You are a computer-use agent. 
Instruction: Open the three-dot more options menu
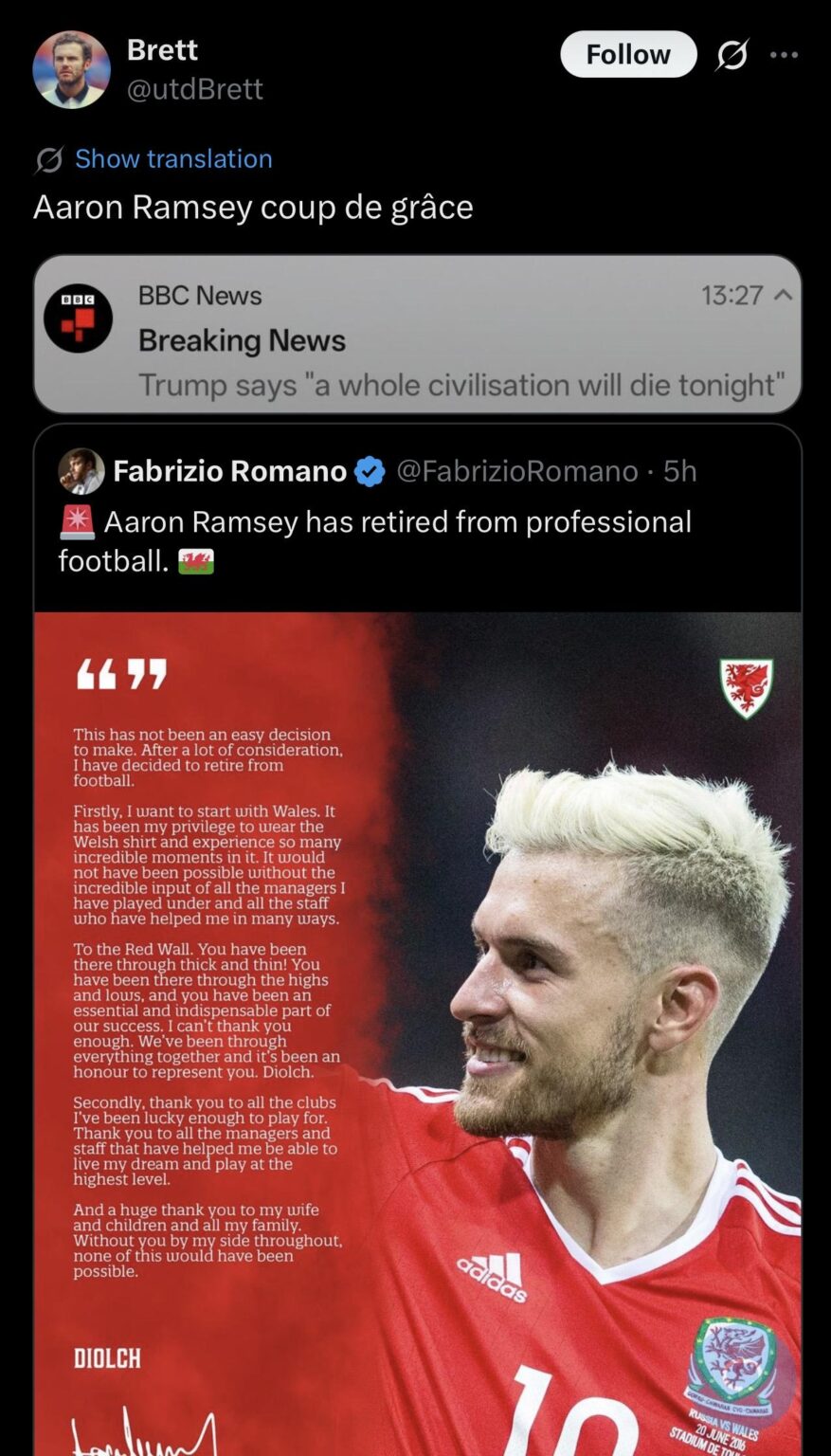click(785, 54)
